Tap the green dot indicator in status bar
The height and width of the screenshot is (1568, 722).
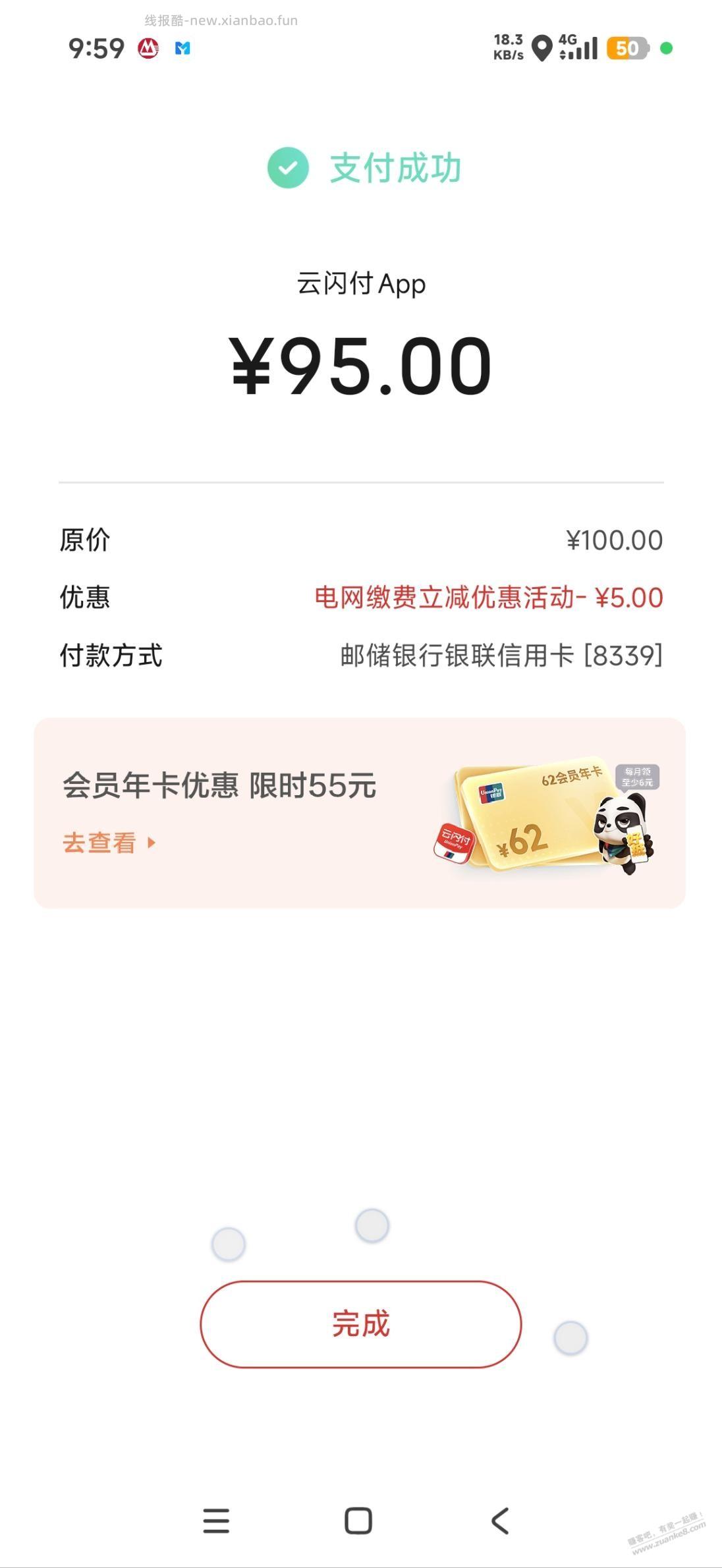667,48
